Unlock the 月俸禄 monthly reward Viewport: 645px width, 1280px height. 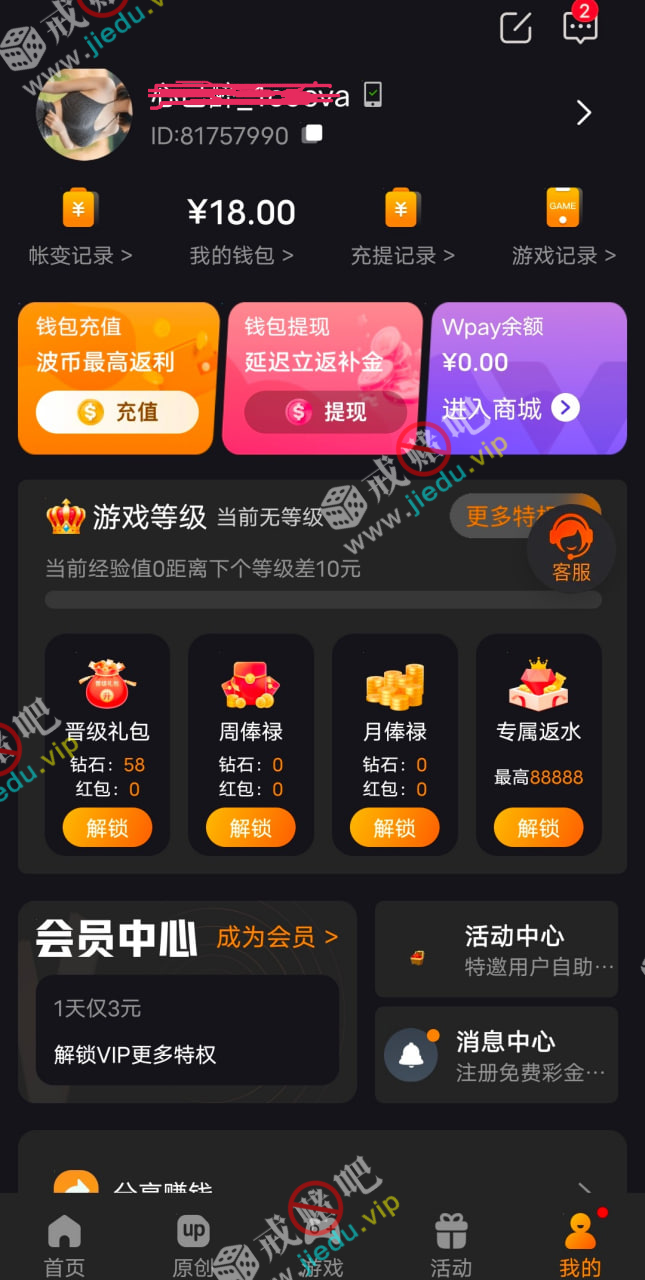tap(395, 828)
